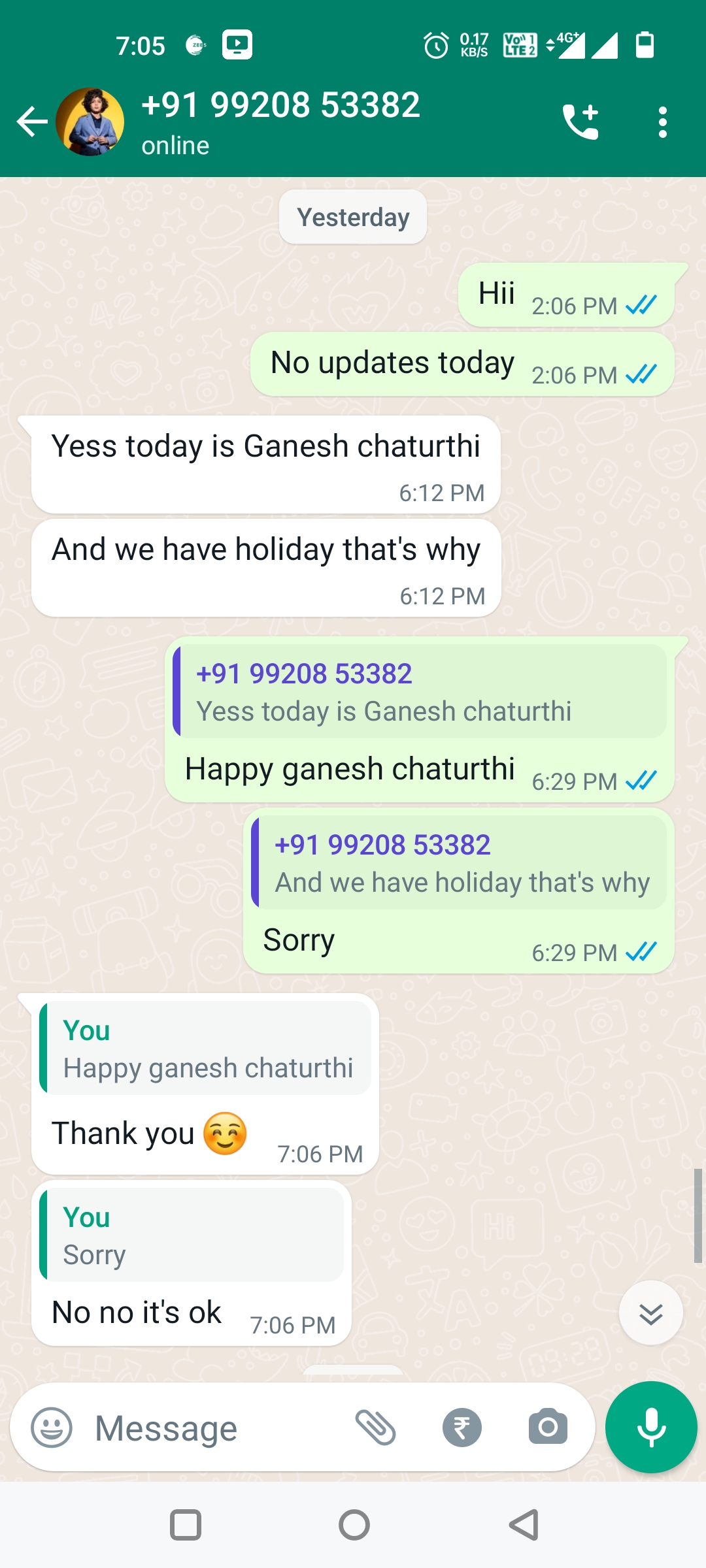This screenshot has height=1568, width=706.
Task: Open the rupee payment option
Action: click(462, 1428)
